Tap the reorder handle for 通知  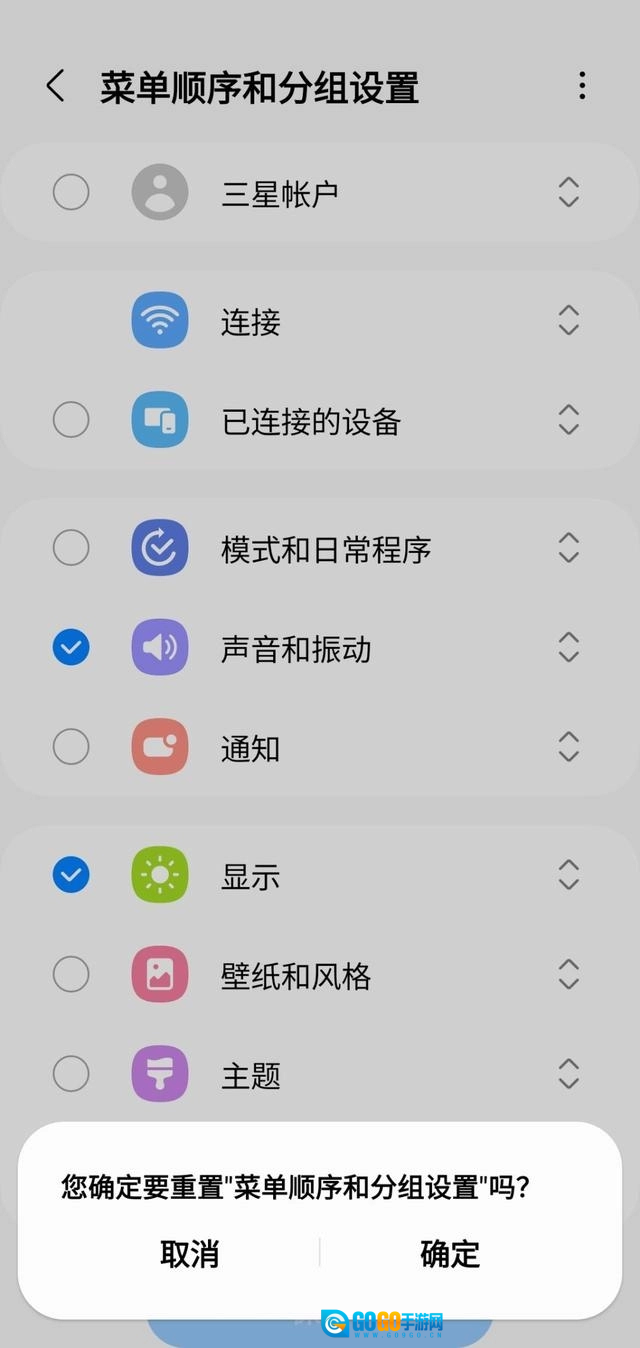[568, 746]
